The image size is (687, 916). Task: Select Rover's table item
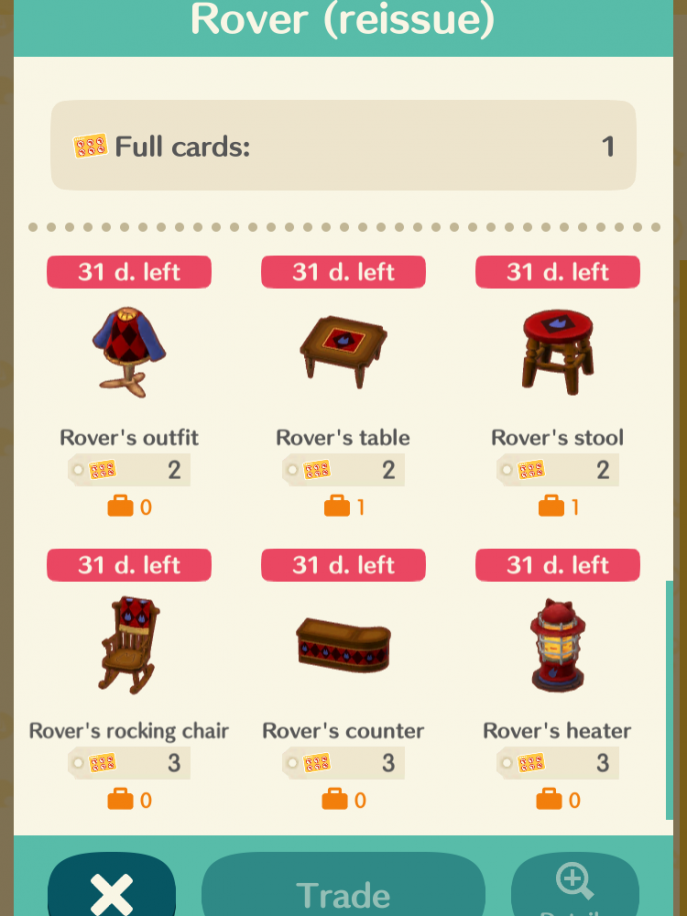[x=343, y=352]
